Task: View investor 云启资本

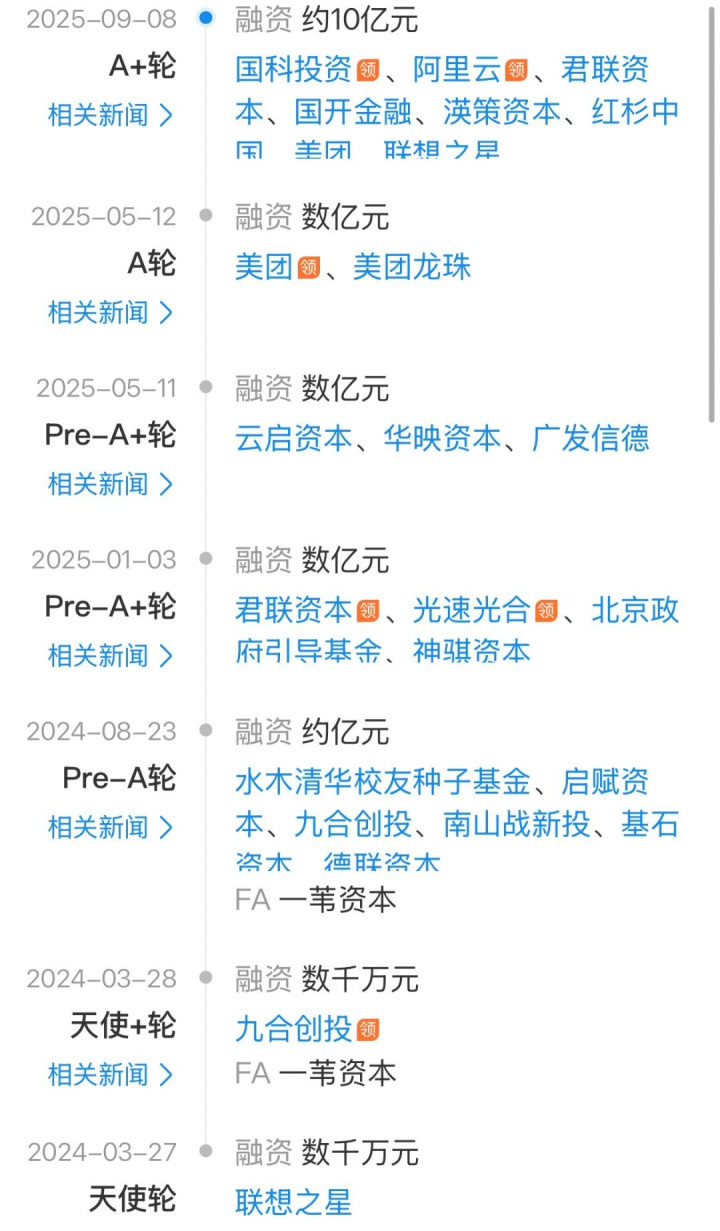Action: pos(293,438)
